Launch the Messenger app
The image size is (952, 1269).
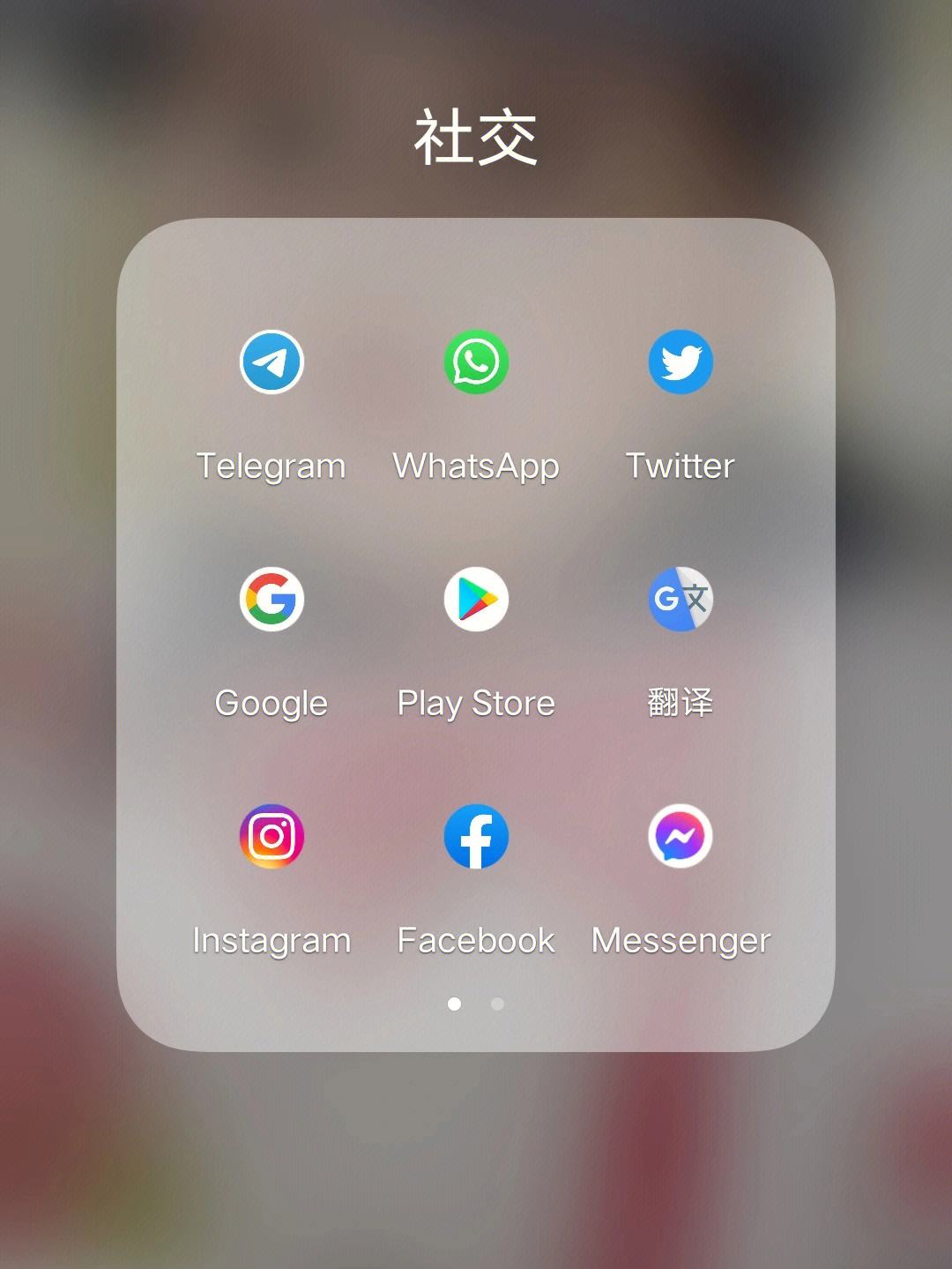(681, 836)
